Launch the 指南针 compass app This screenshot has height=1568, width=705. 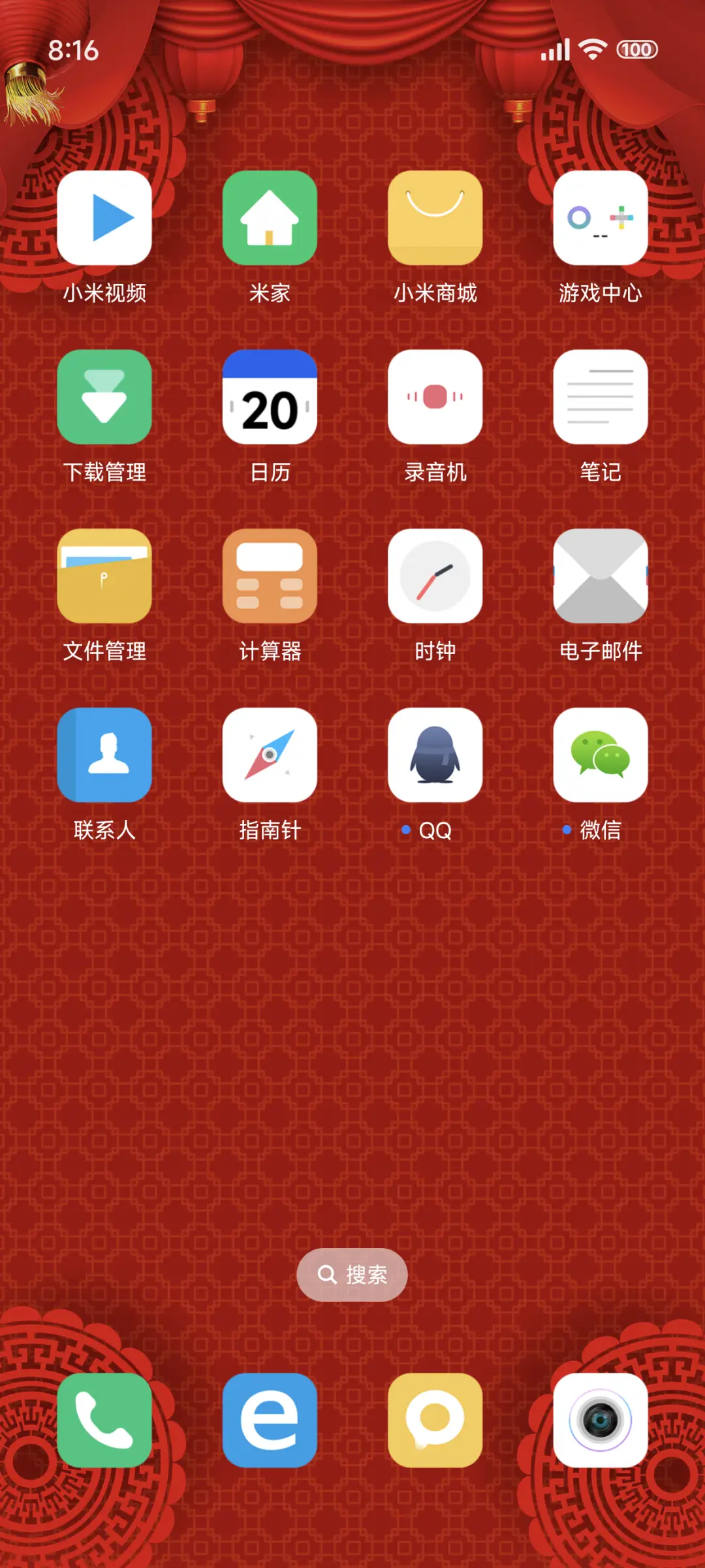coord(270,755)
